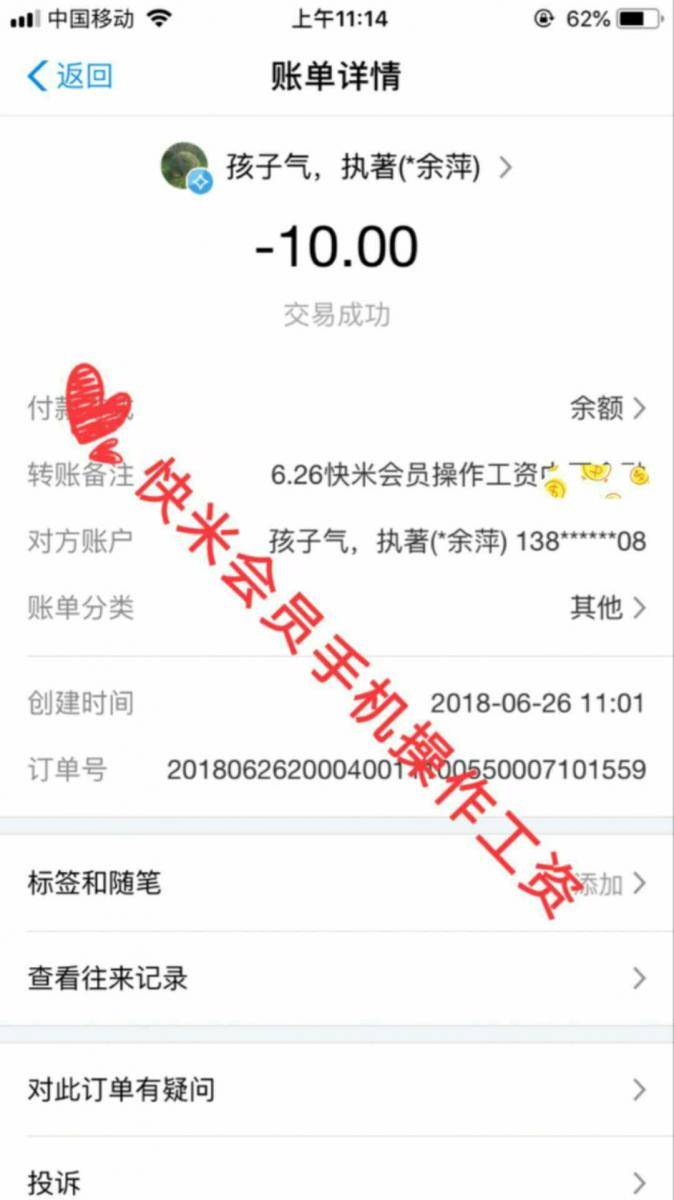The height and width of the screenshot is (1200, 674).
Task: Open 查看往来记录
Action: (337, 978)
